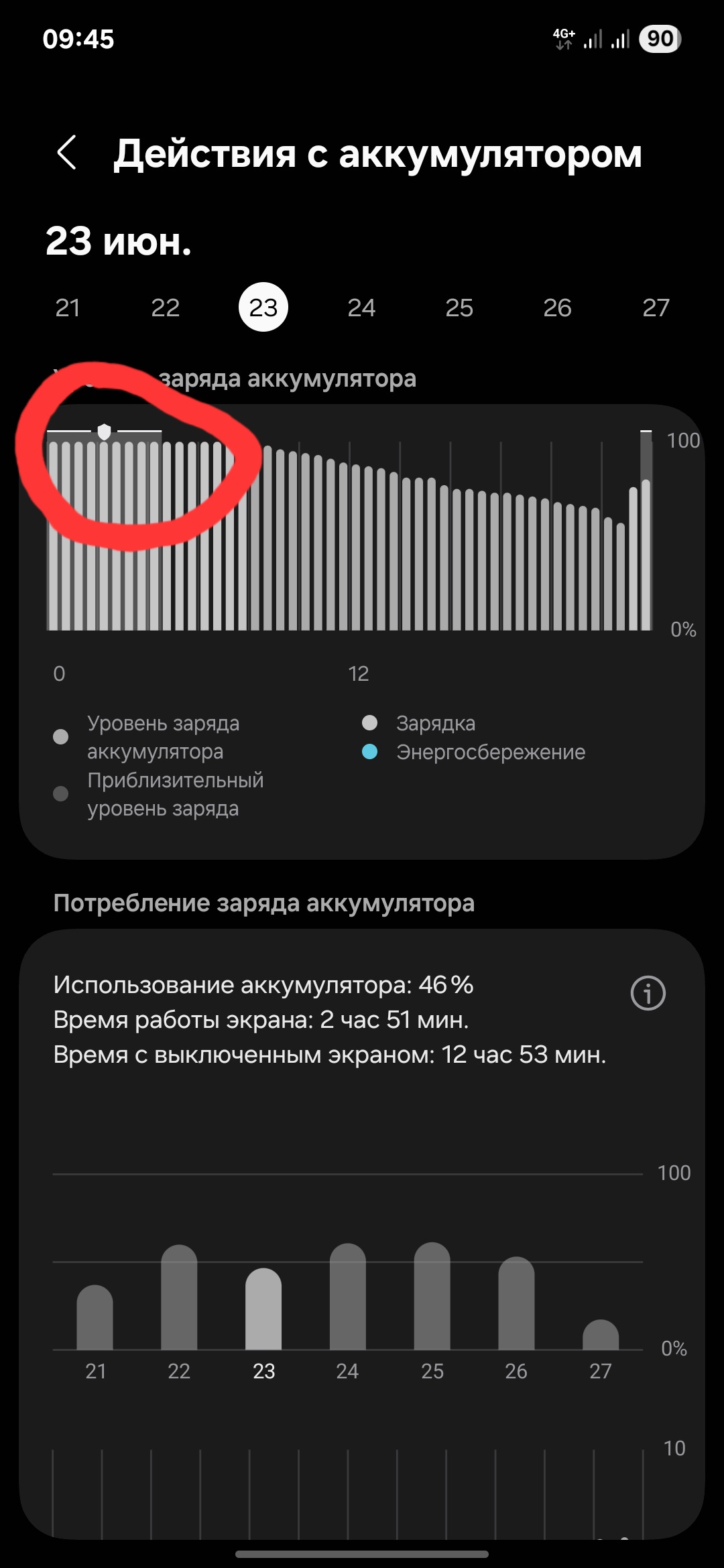Tap the usage bar for day 22
Screen dimensions: 724x1568
pos(179,1297)
